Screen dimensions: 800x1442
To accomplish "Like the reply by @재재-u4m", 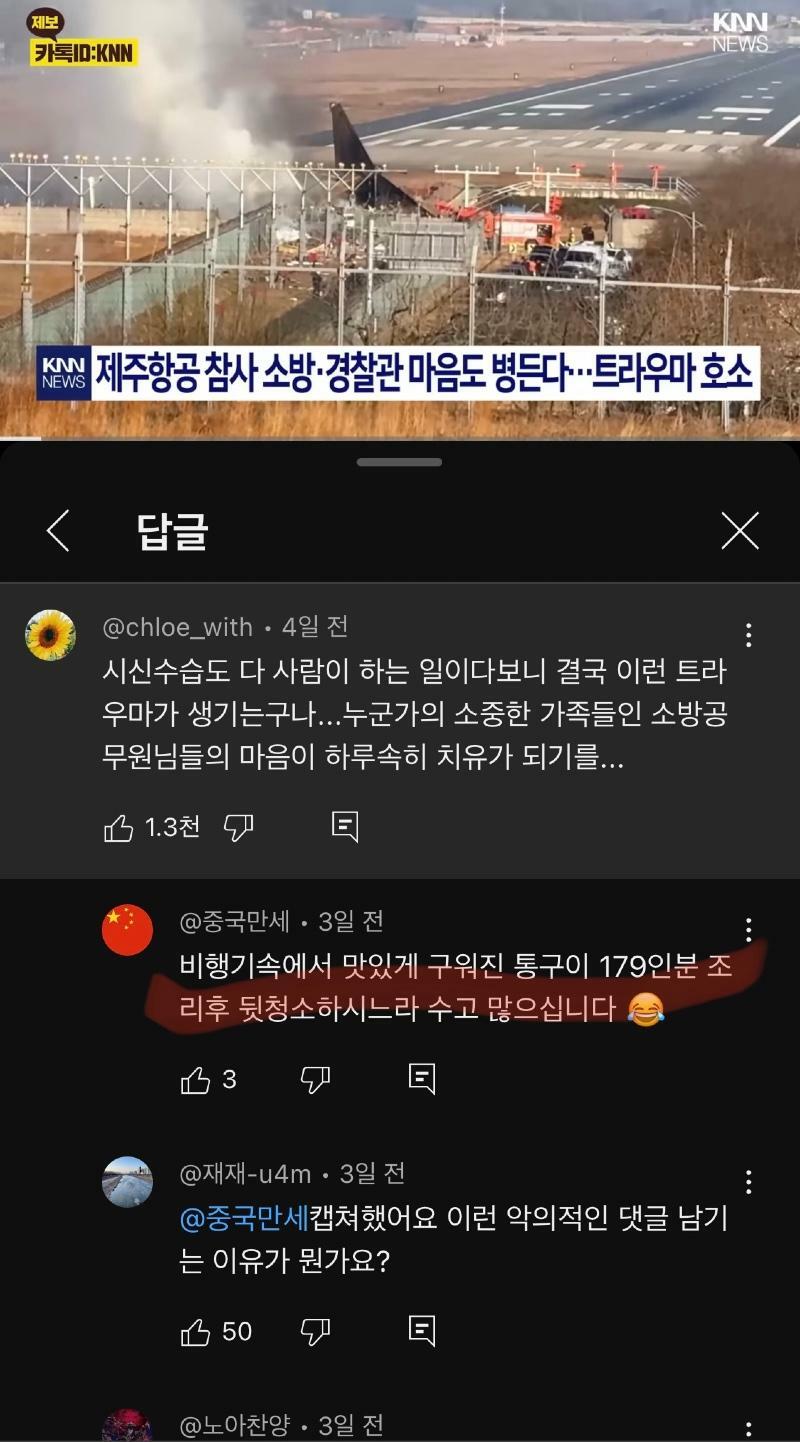I will point(195,1332).
